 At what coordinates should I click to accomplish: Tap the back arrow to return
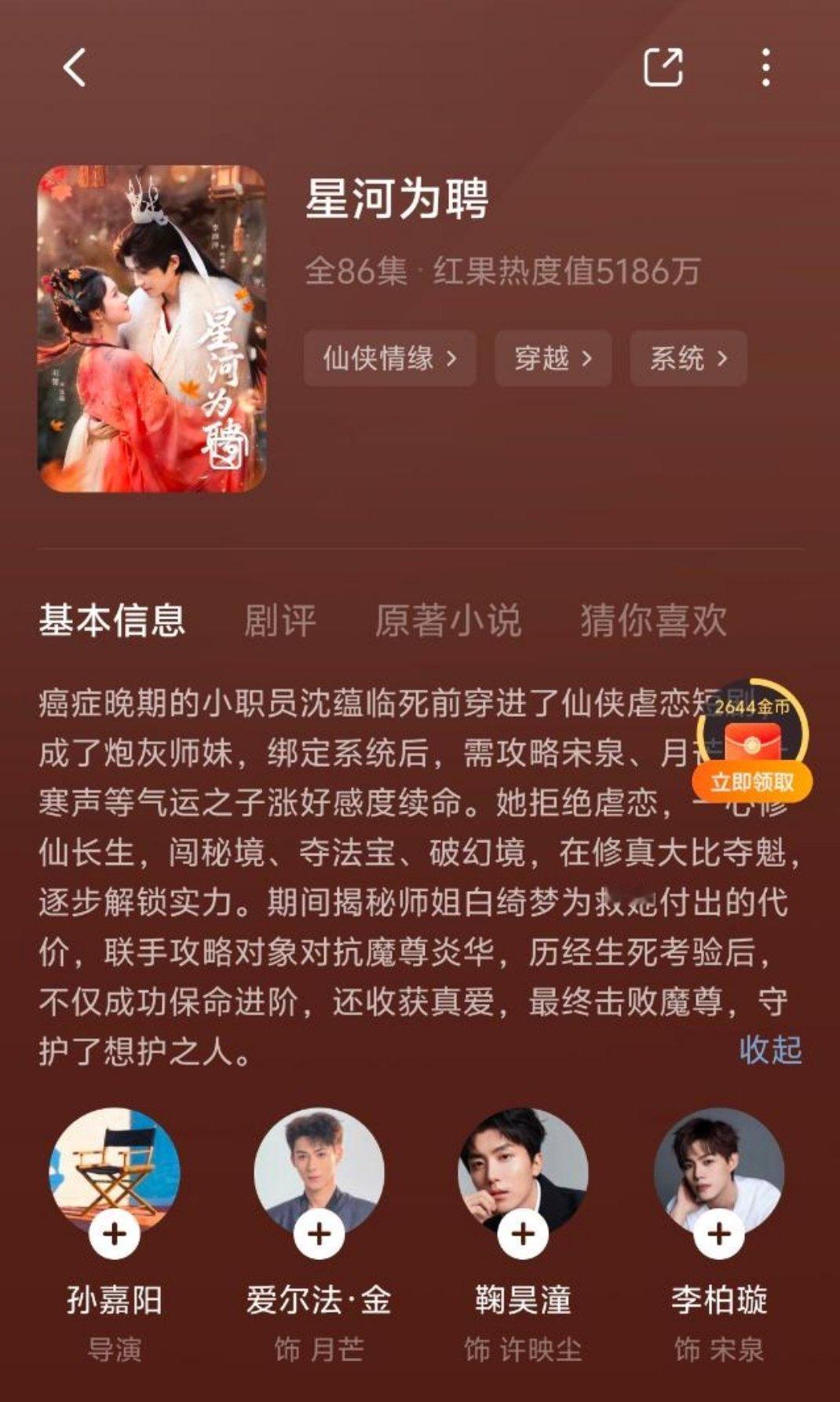pyautogui.click(x=71, y=68)
